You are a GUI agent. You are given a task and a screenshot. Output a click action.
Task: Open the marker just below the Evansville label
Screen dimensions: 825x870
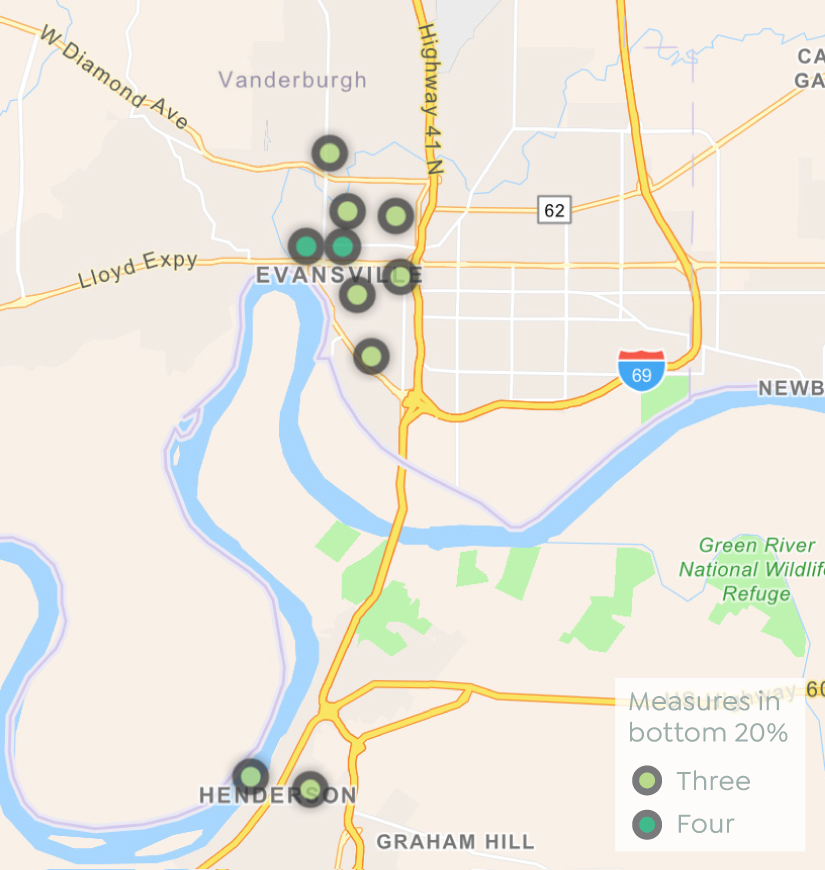pos(357,295)
